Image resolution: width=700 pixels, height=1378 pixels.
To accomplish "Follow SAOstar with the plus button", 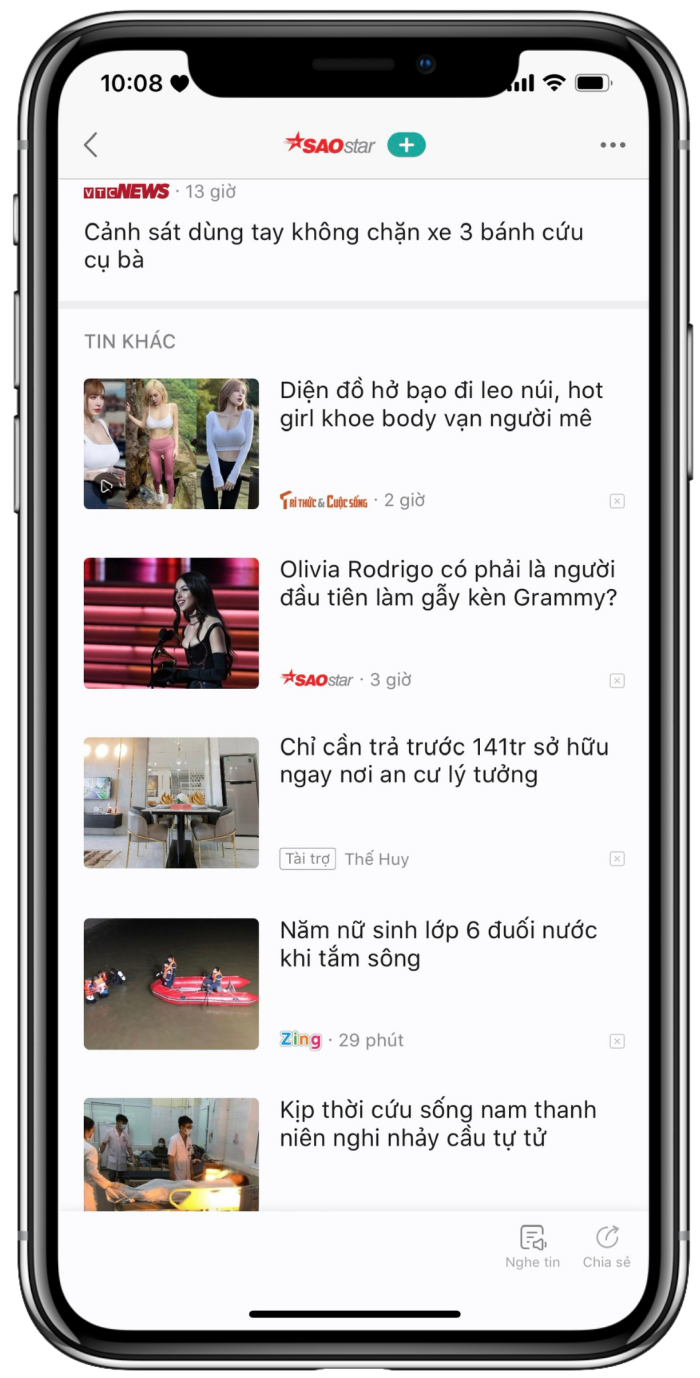I will [x=406, y=145].
